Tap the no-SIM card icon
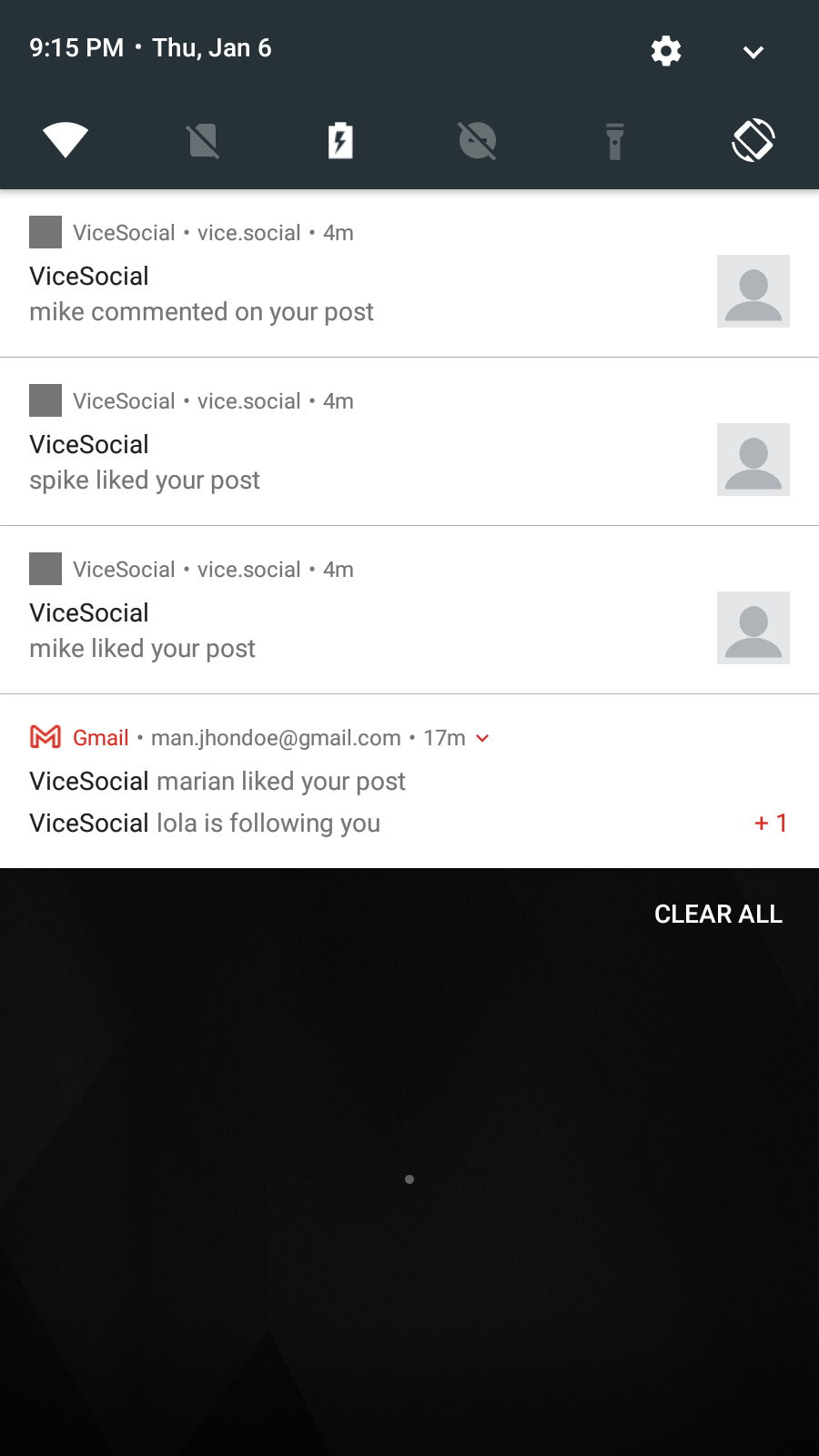 (x=202, y=140)
